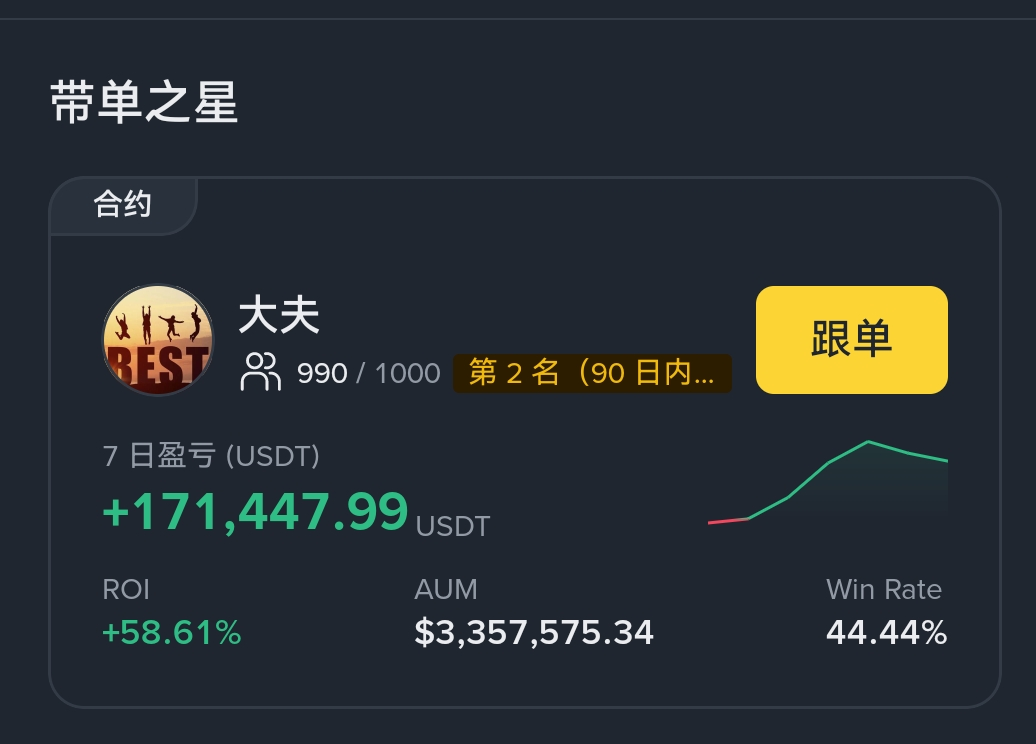Tap the yellow 跟单 button
The image size is (1036, 744).
(x=851, y=340)
